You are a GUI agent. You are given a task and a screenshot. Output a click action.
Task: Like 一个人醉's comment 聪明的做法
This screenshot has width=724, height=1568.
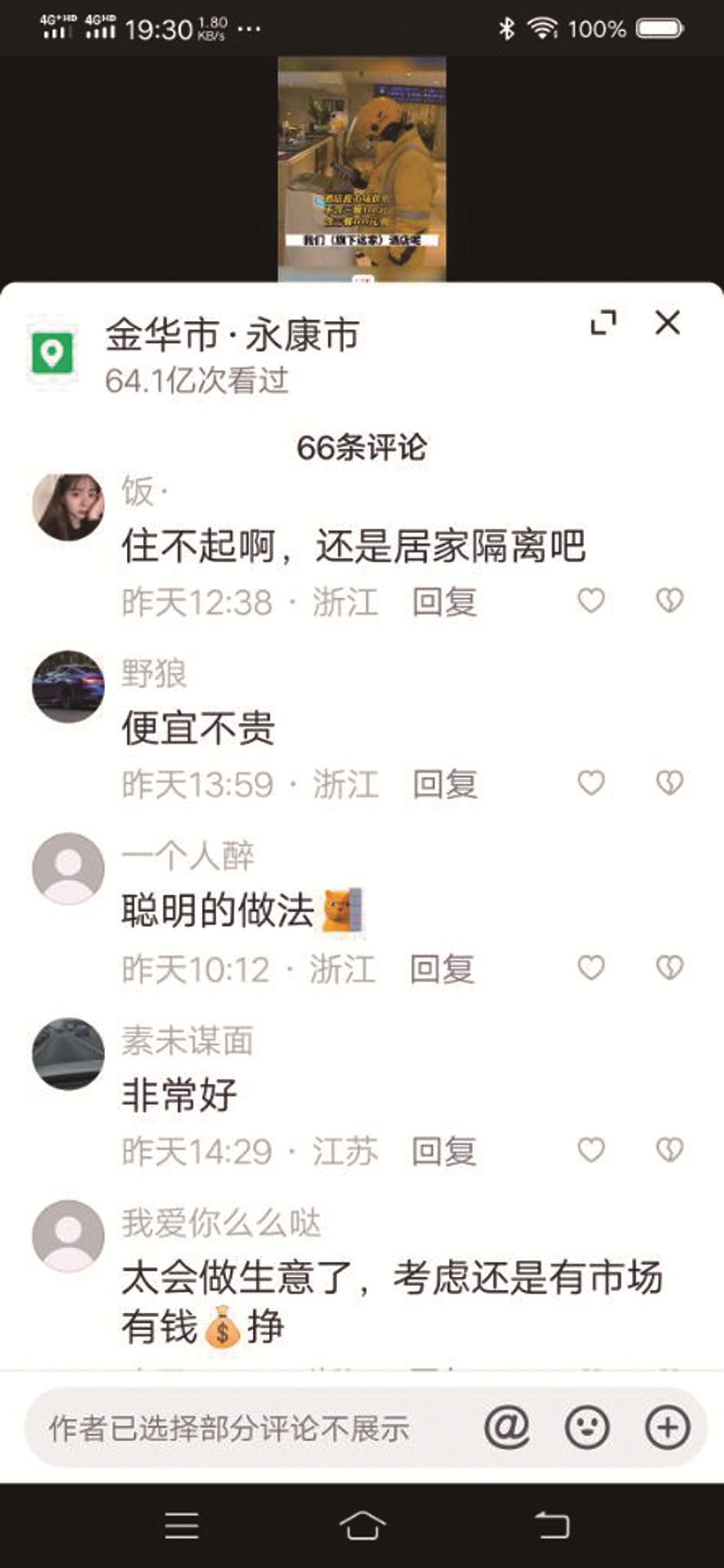coord(591,967)
